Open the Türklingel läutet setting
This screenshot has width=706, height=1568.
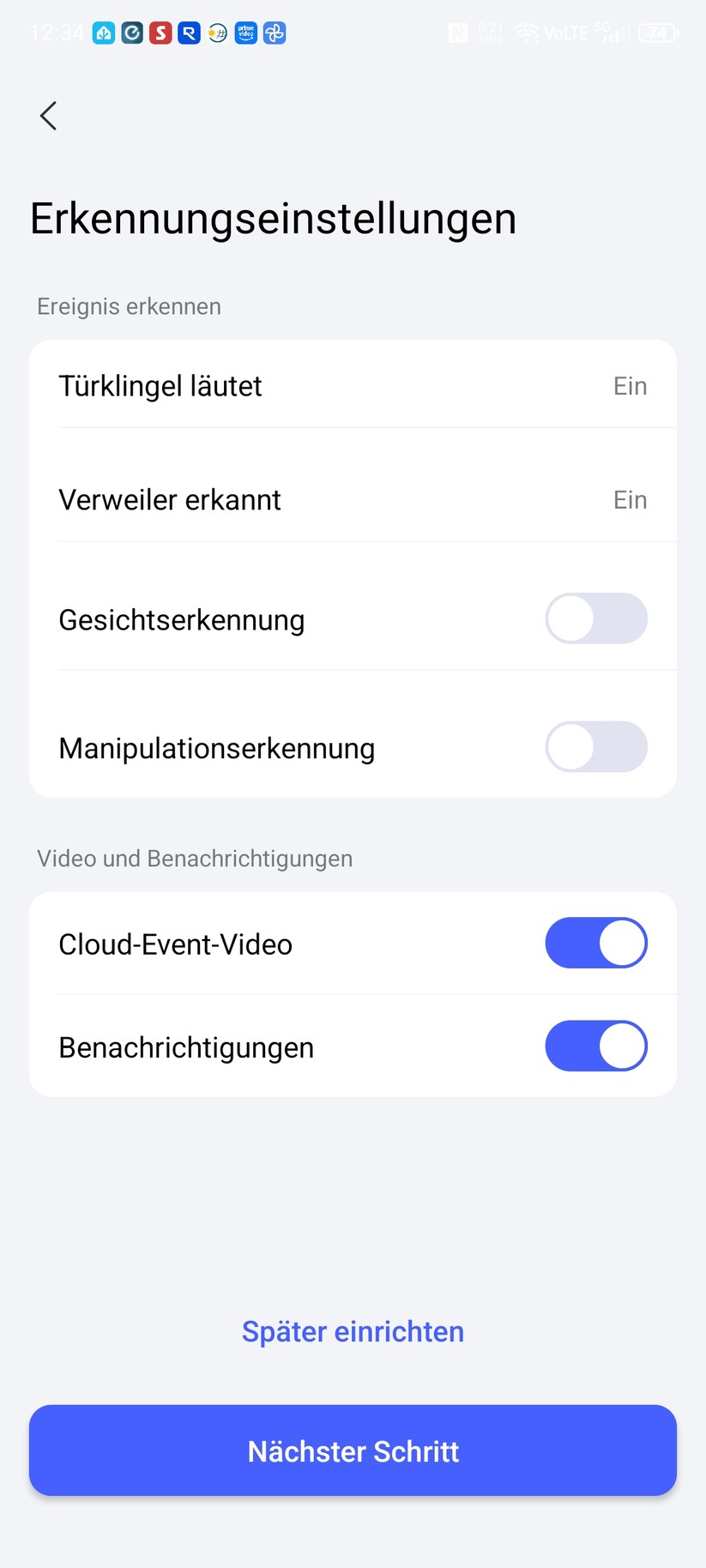click(x=353, y=385)
